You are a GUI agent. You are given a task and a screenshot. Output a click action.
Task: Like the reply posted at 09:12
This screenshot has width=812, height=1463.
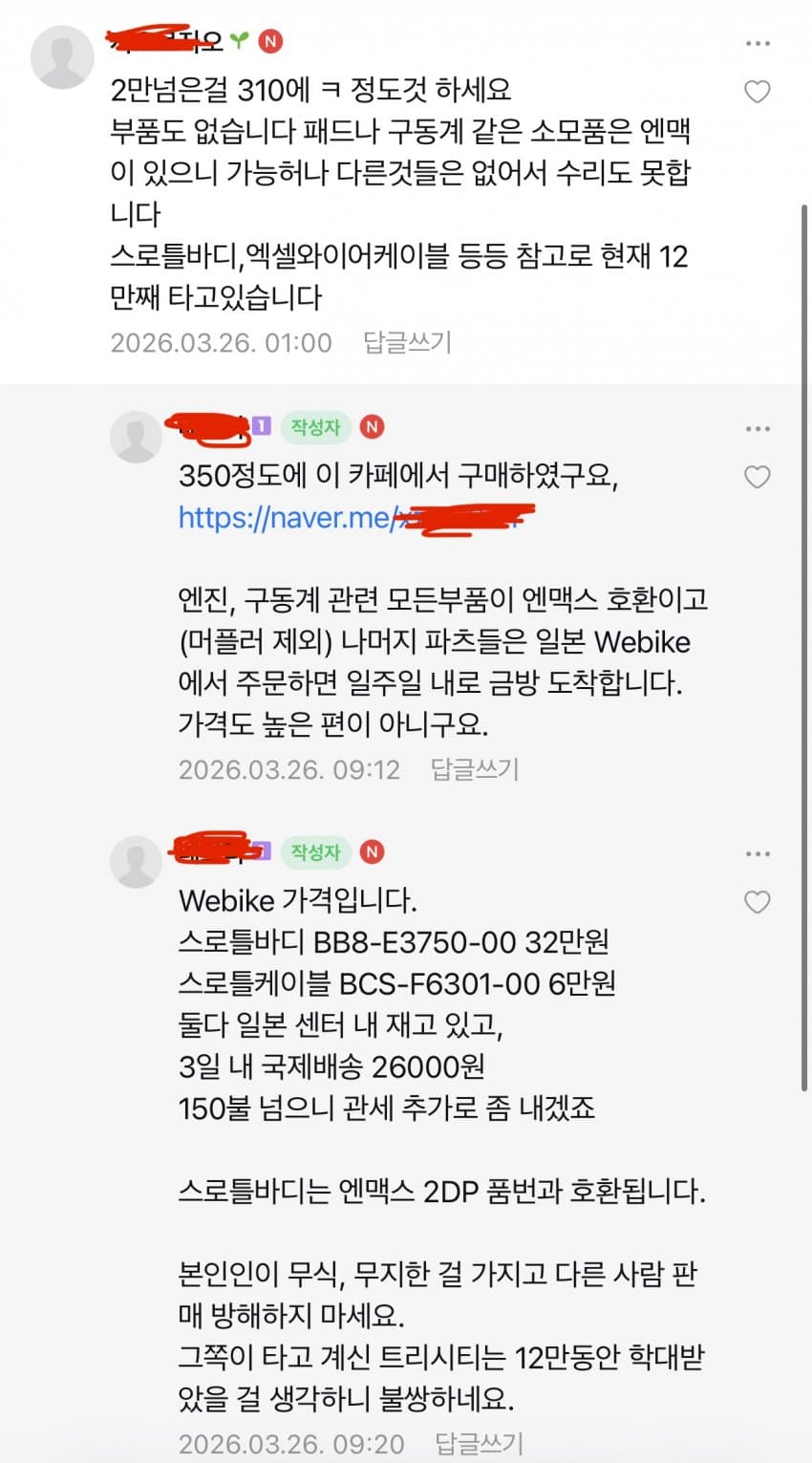pos(758,477)
